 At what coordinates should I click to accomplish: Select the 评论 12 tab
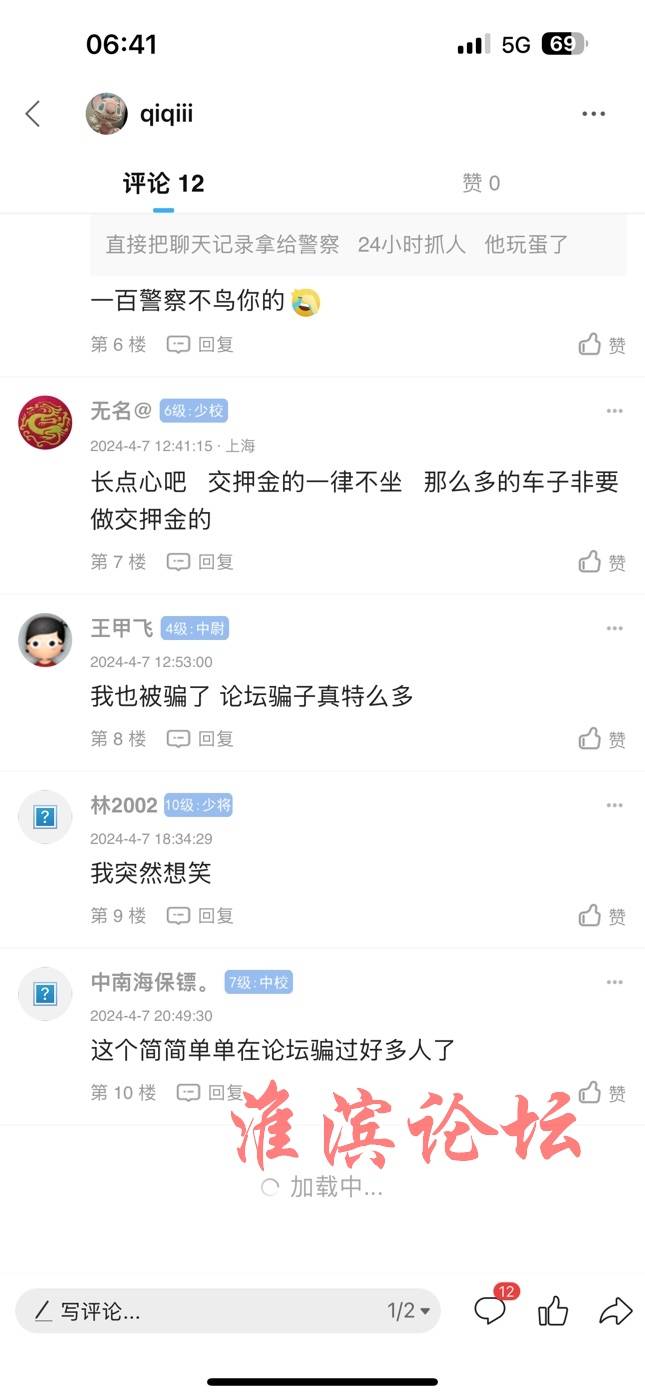tap(164, 183)
